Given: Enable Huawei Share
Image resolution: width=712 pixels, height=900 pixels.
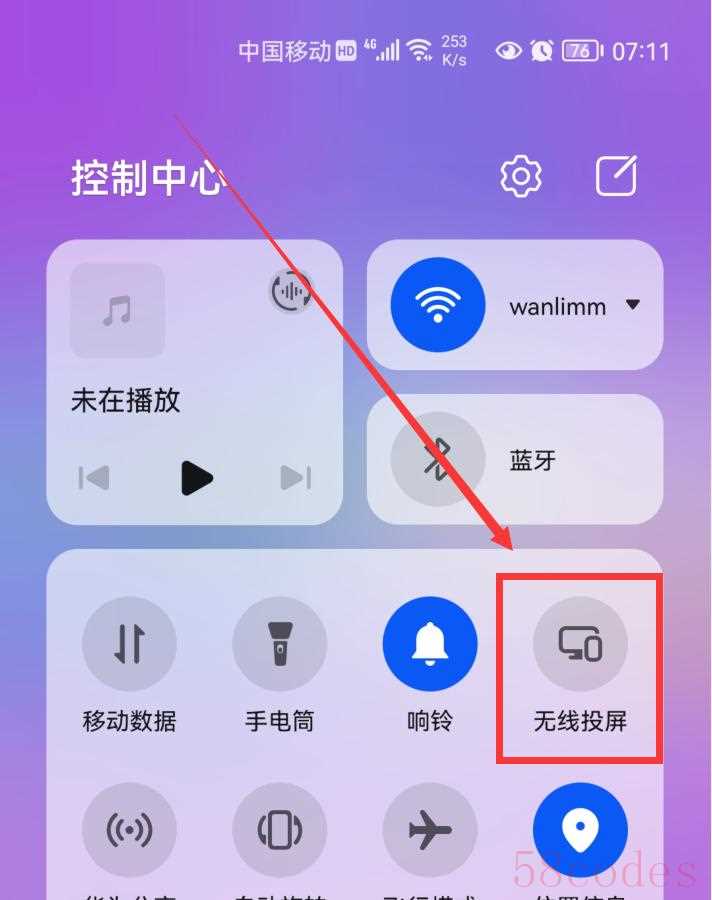Looking at the screenshot, I should [x=129, y=830].
